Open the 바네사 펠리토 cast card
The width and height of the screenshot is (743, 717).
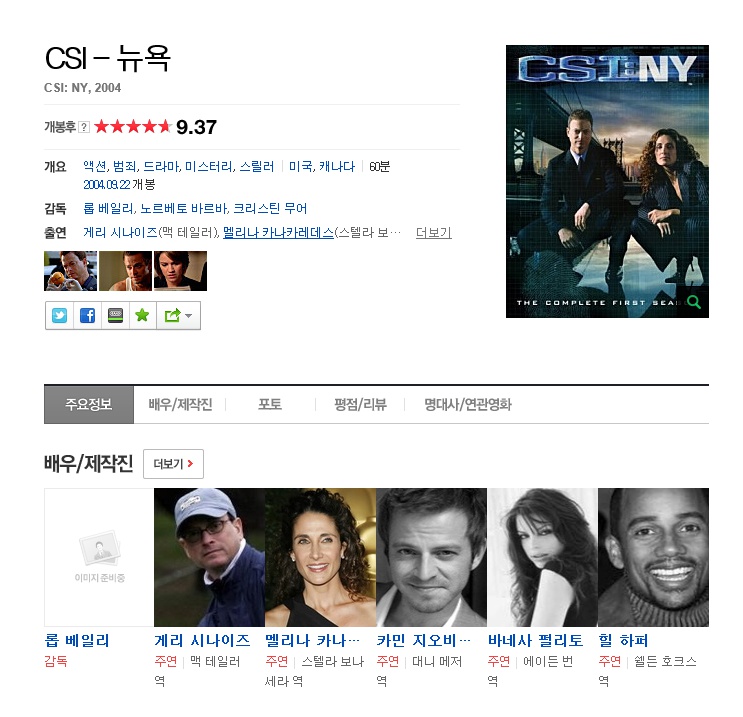coord(542,557)
